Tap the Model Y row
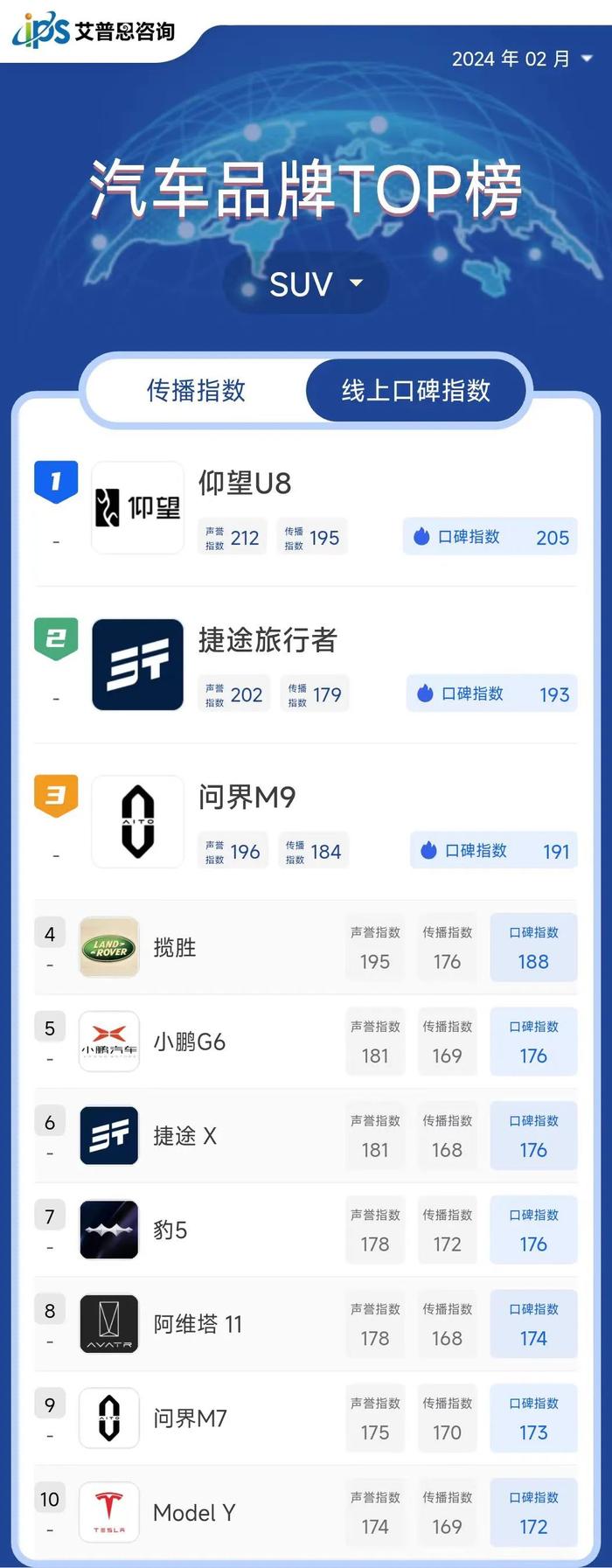The height and width of the screenshot is (1568, 612). coord(194,1513)
